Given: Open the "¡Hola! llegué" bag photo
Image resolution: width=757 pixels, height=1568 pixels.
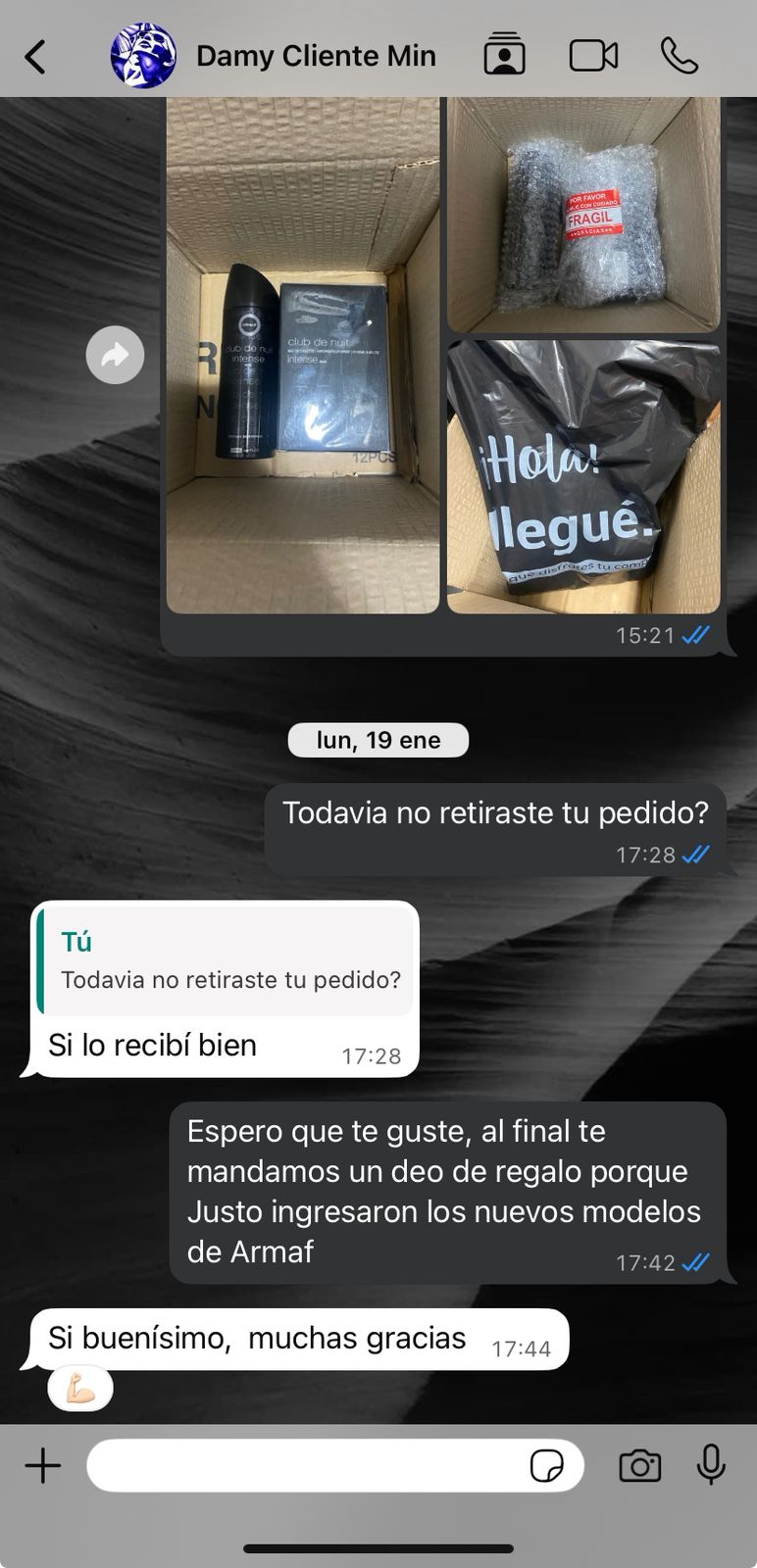Looking at the screenshot, I should click(583, 477).
